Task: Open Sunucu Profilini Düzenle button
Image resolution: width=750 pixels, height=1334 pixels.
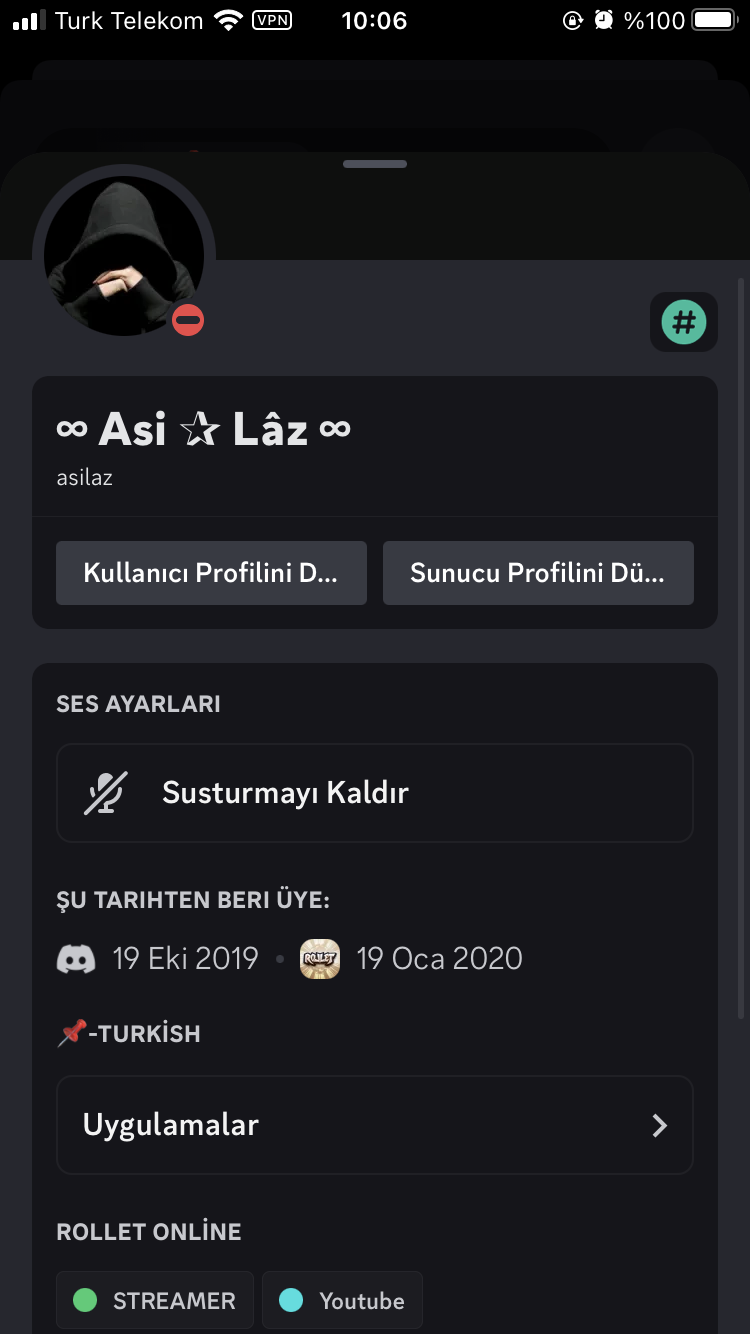Action: pyautogui.click(x=538, y=573)
